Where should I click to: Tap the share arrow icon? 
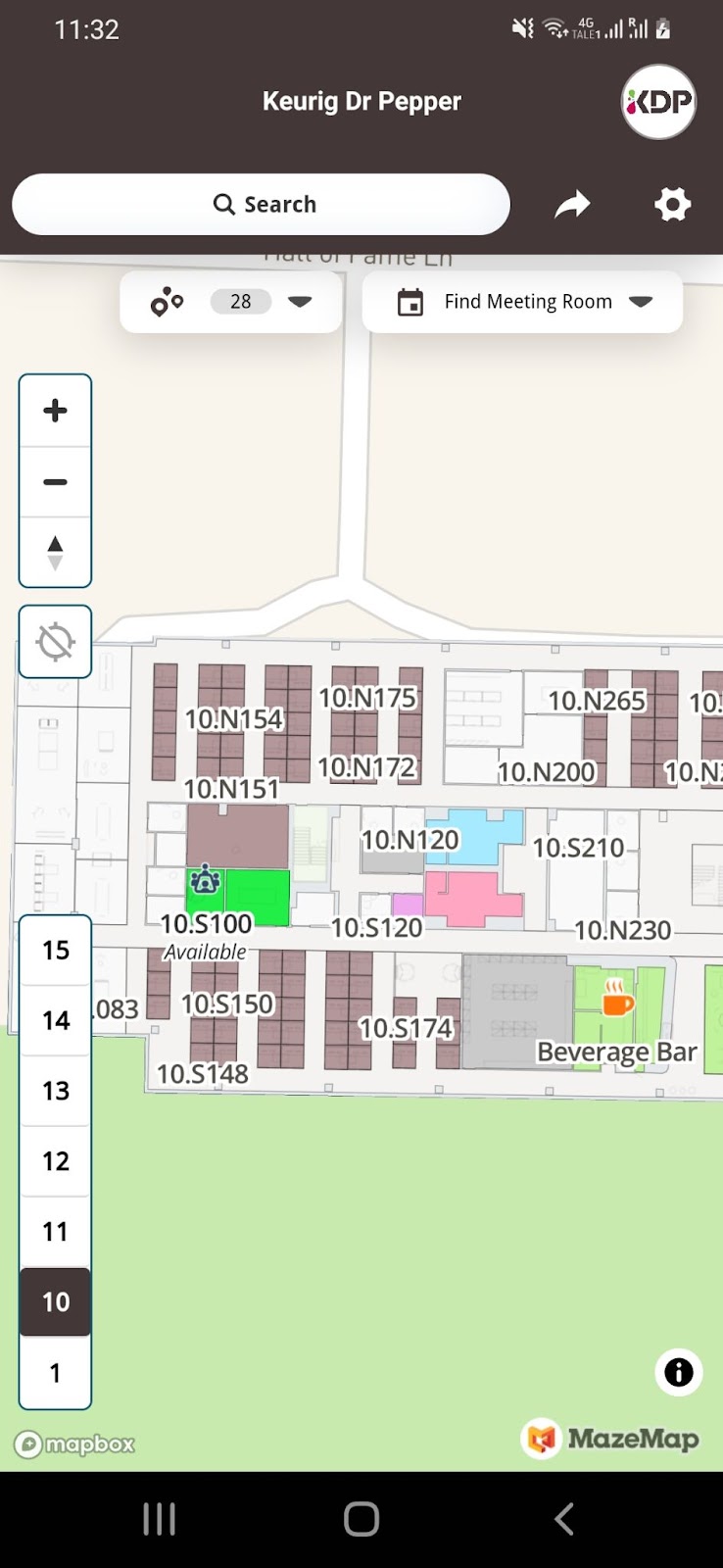coord(572,204)
